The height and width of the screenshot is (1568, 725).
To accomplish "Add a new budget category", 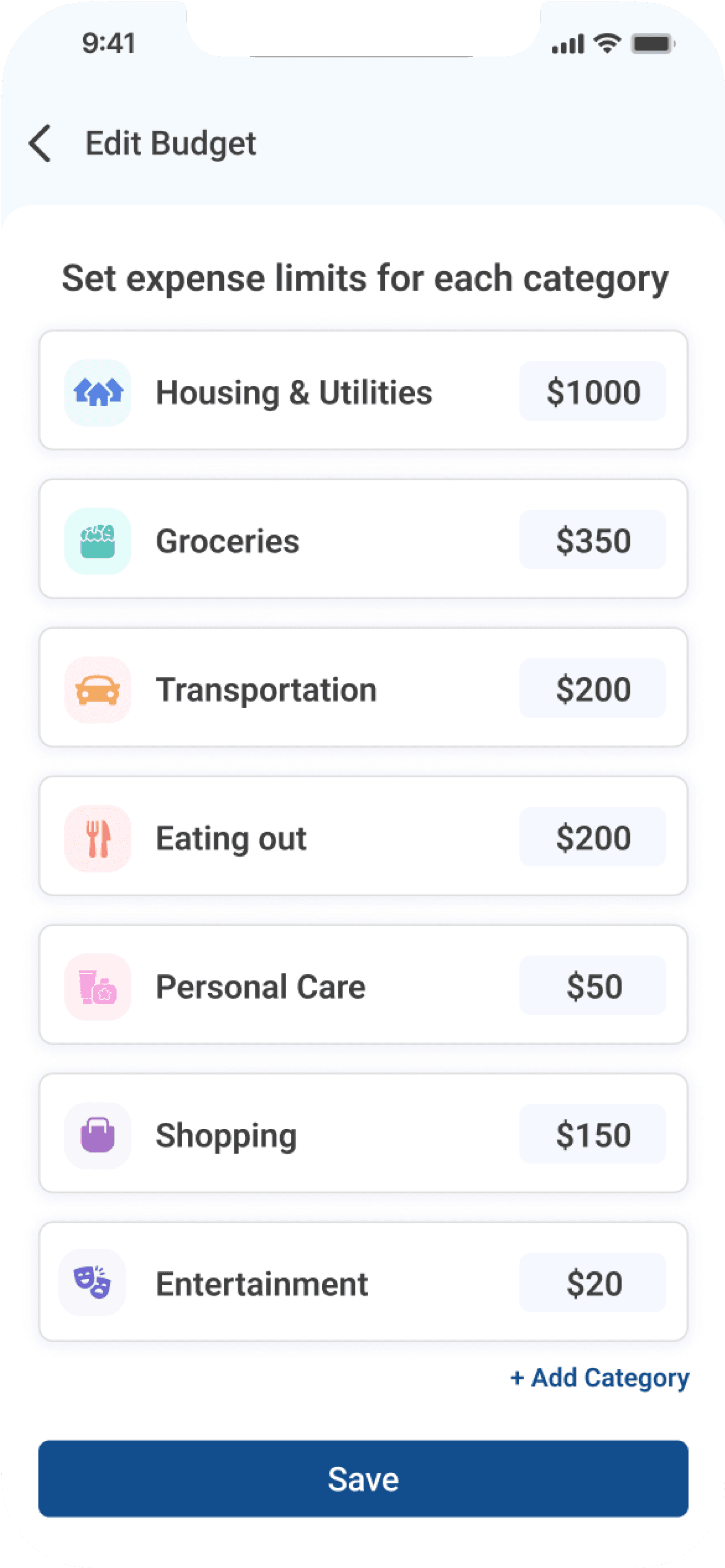I will click(x=600, y=1378).
